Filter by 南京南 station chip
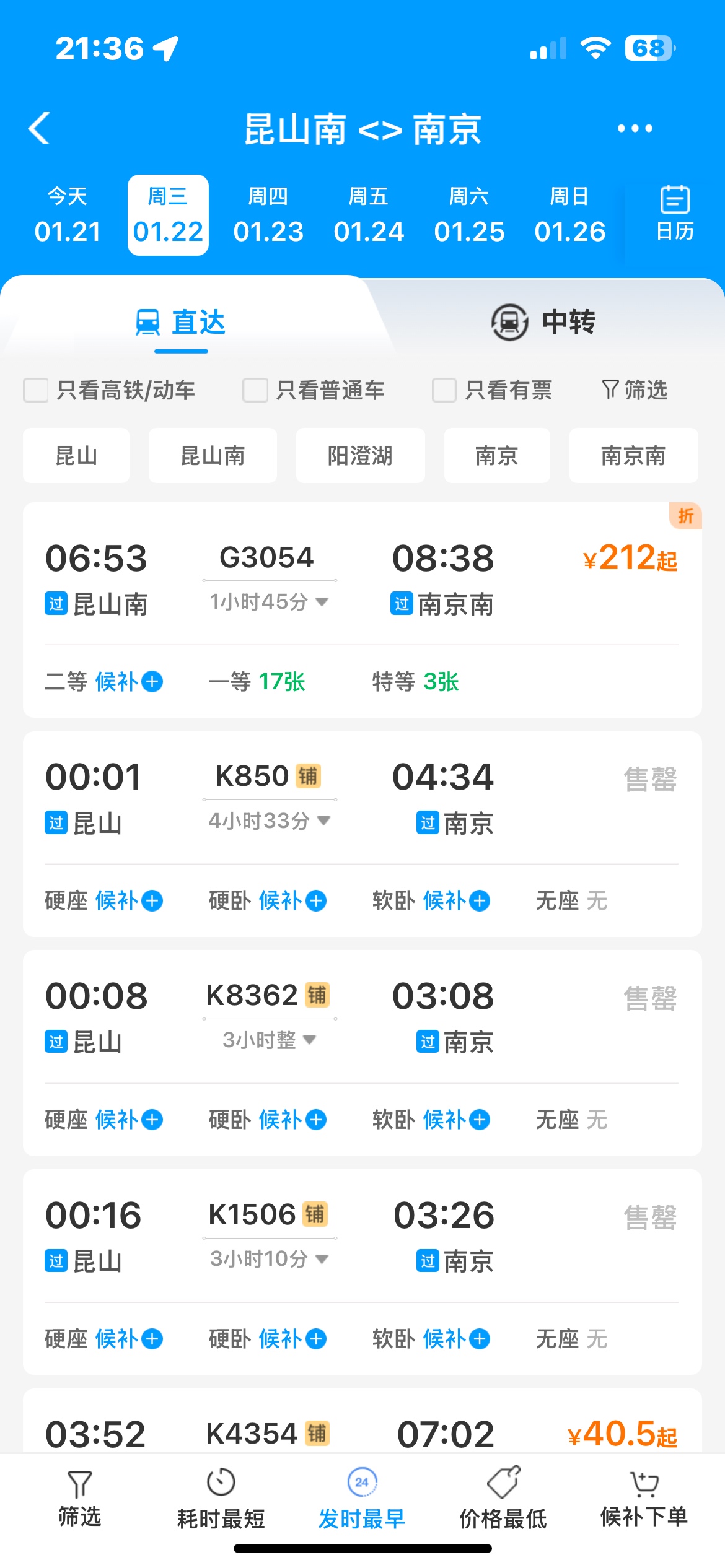725x1568 pixels. (633, 456)
